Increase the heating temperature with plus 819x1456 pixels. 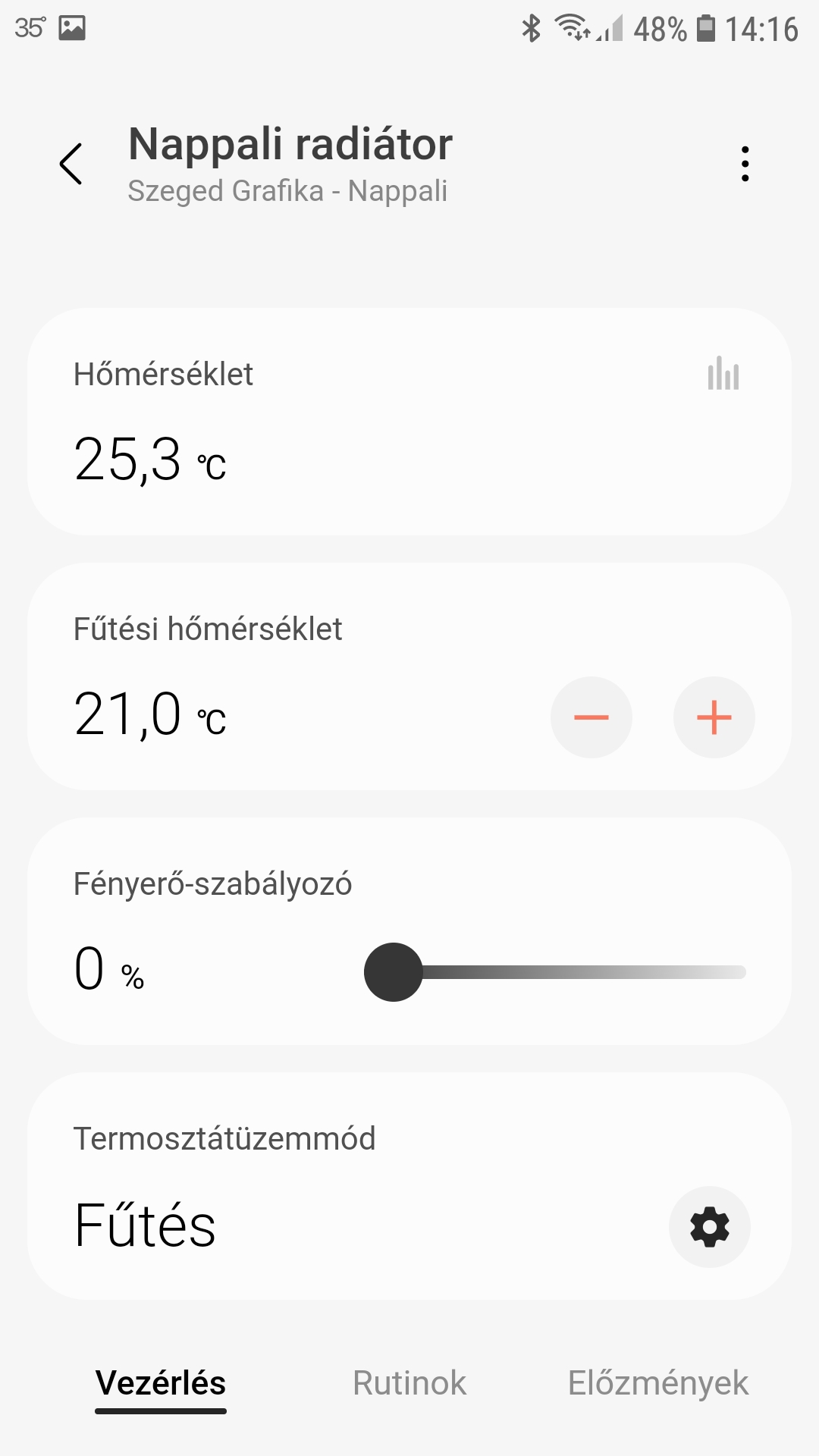714,717
